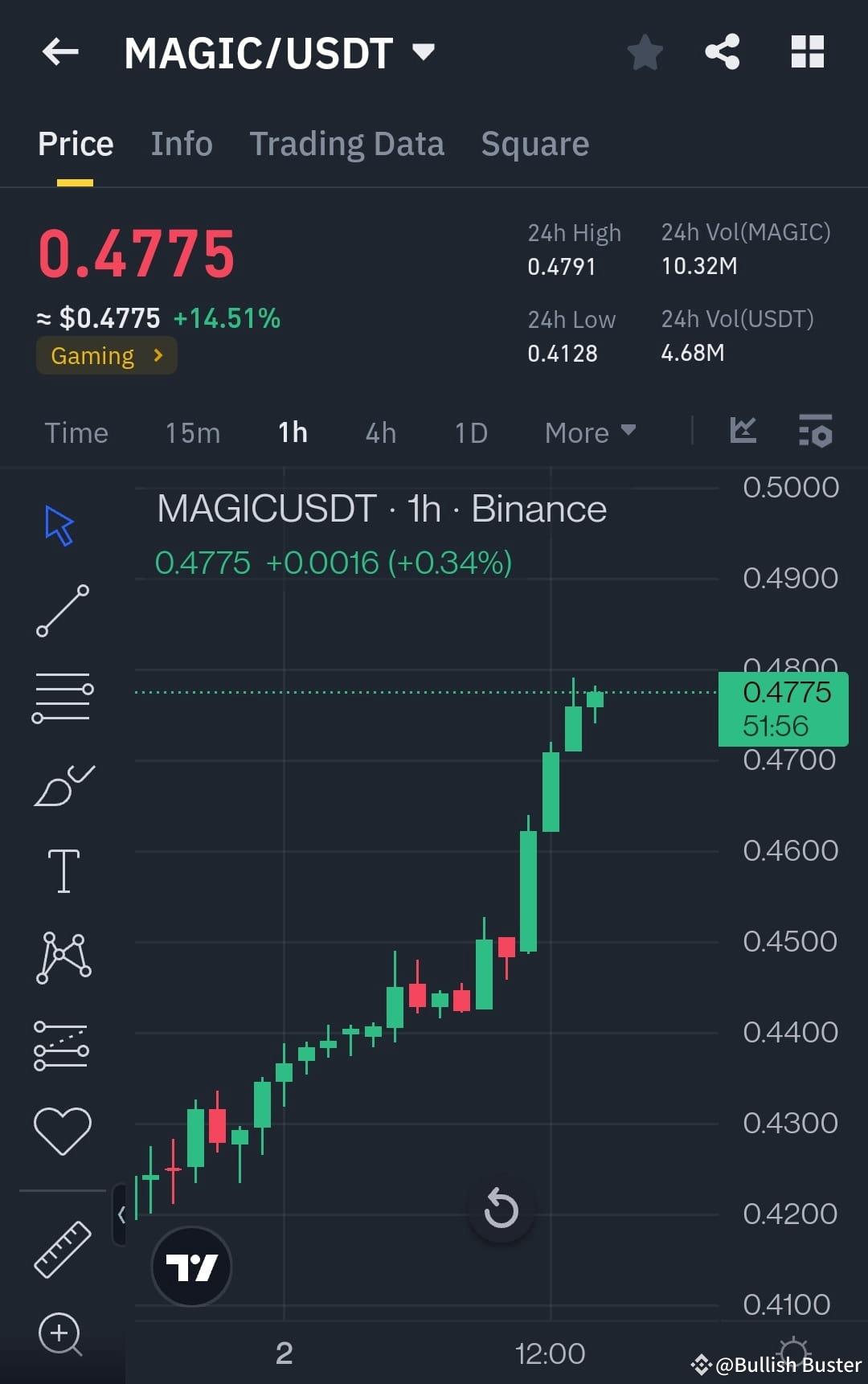Collapse the drawing tools sidebar
868x1384 pixels.
(x=121, y=1212)
